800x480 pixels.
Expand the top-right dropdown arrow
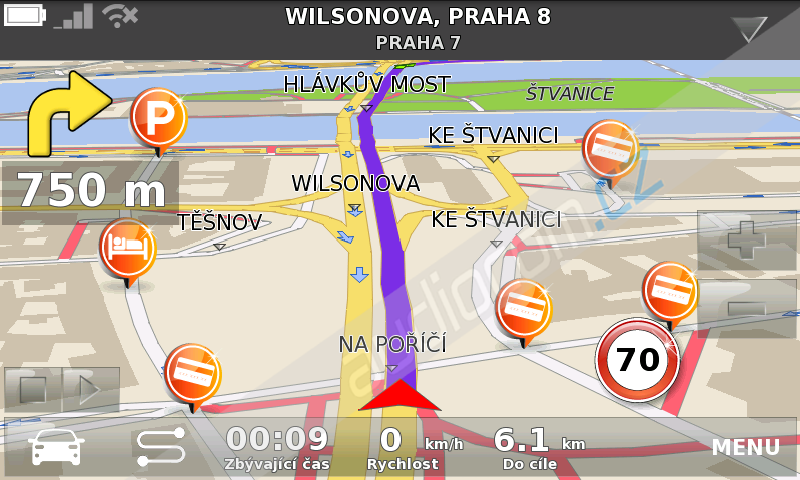(x=748, y=29)
